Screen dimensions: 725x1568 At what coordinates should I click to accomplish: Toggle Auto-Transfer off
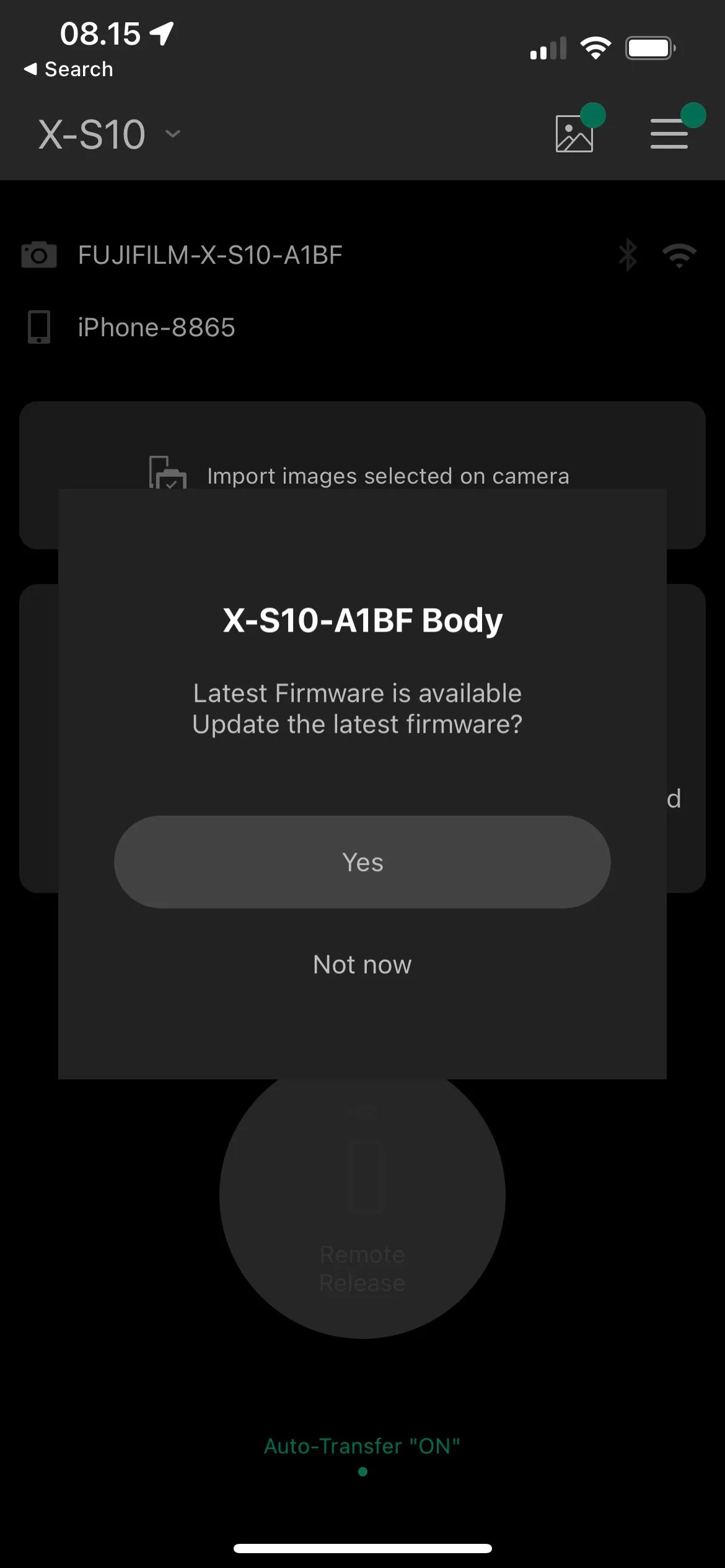point(362,1445)
